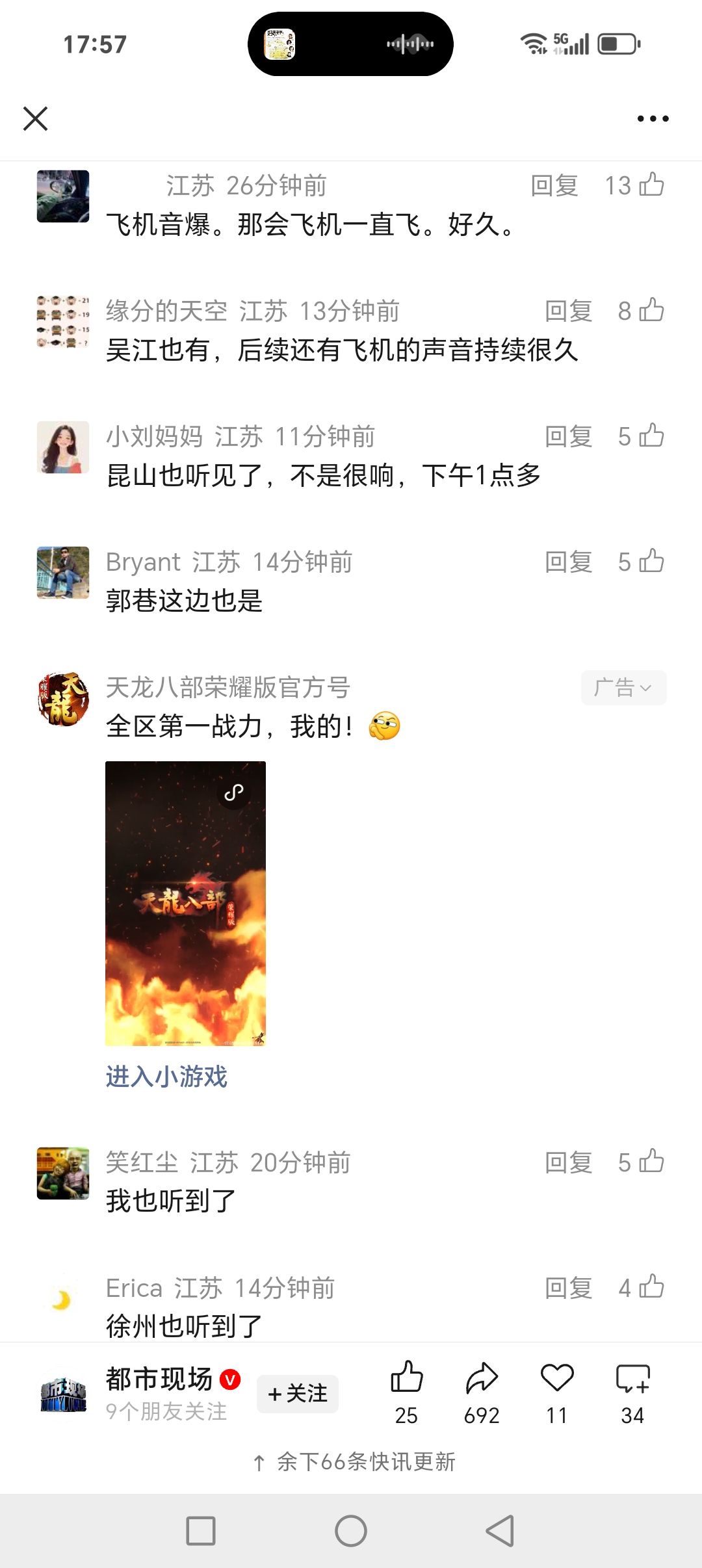The image size is (702, 1568).
Task: Expand the 广告 dropdown on the ad
Action: click(x=623, y=688)
